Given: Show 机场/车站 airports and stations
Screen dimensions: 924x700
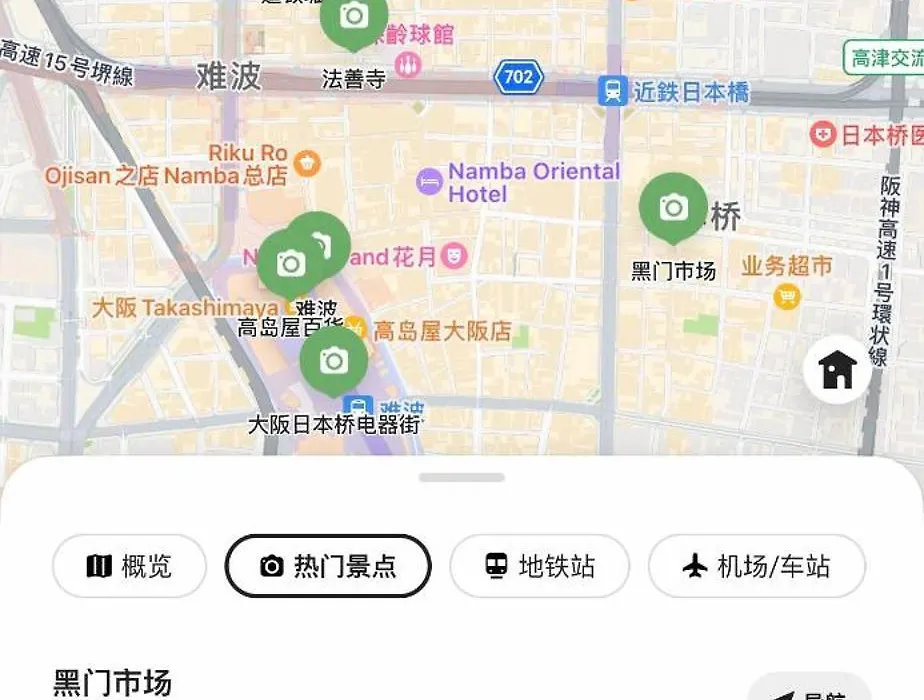Looking at the screenshot, I should click(756, 566).
